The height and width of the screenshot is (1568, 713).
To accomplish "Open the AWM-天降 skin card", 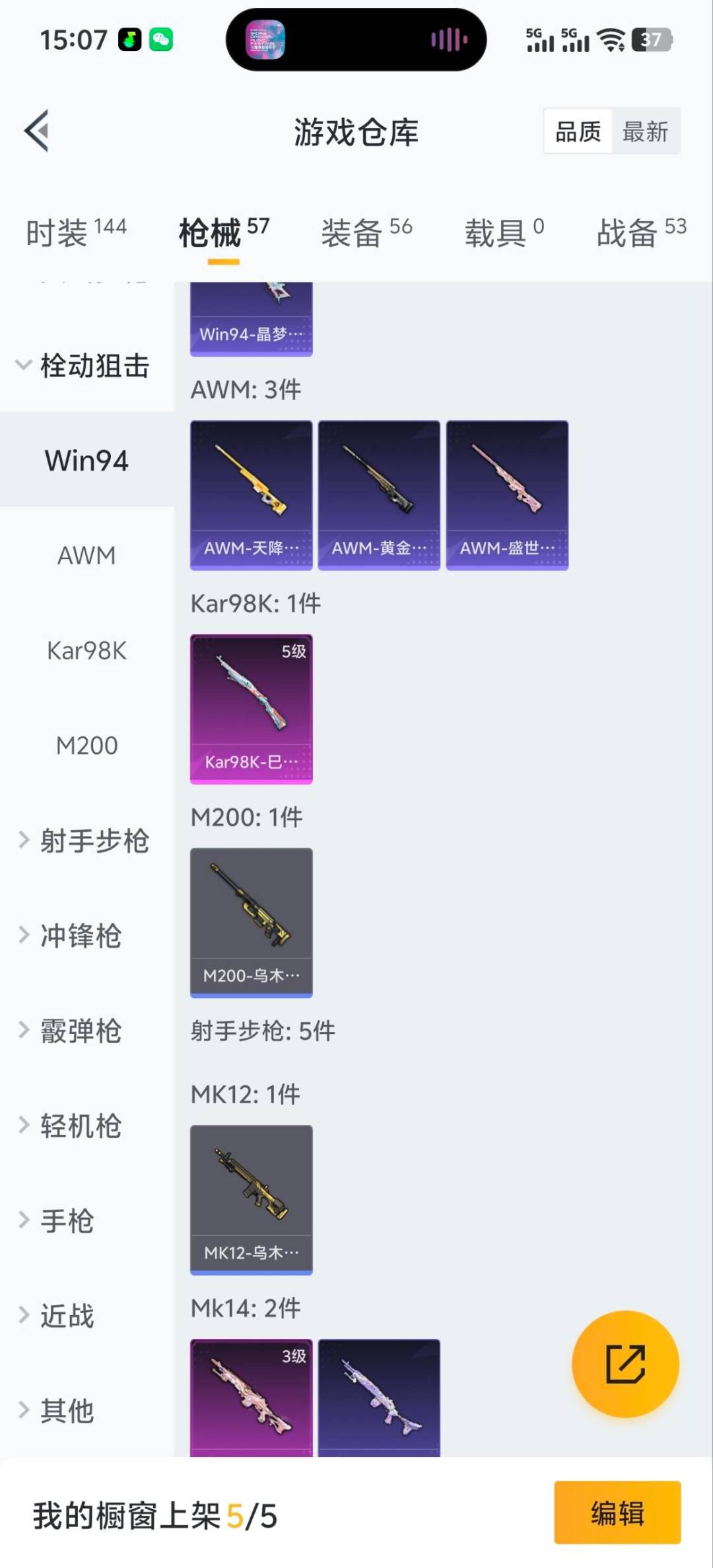I will (251, 495).
